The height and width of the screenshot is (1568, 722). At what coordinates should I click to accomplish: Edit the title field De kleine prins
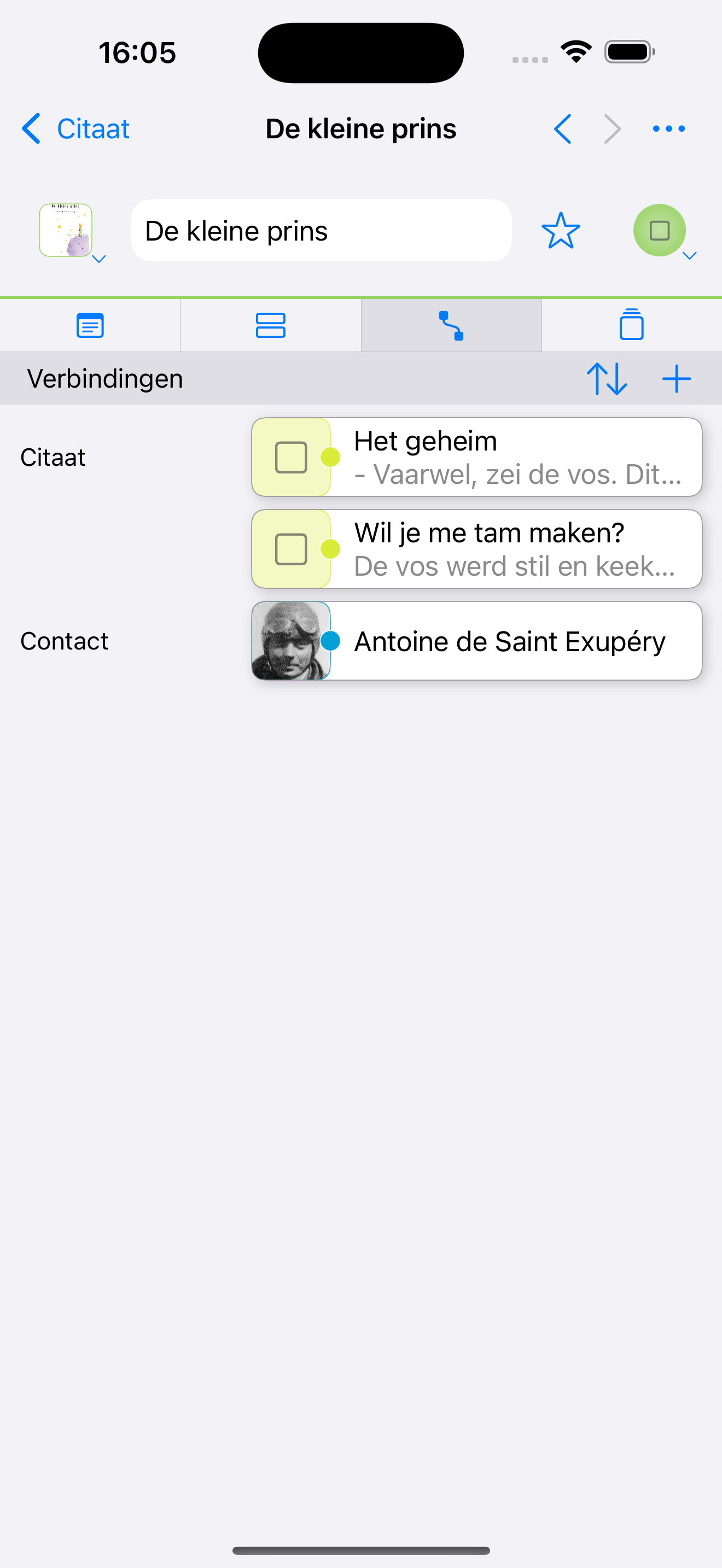(322, 230)
